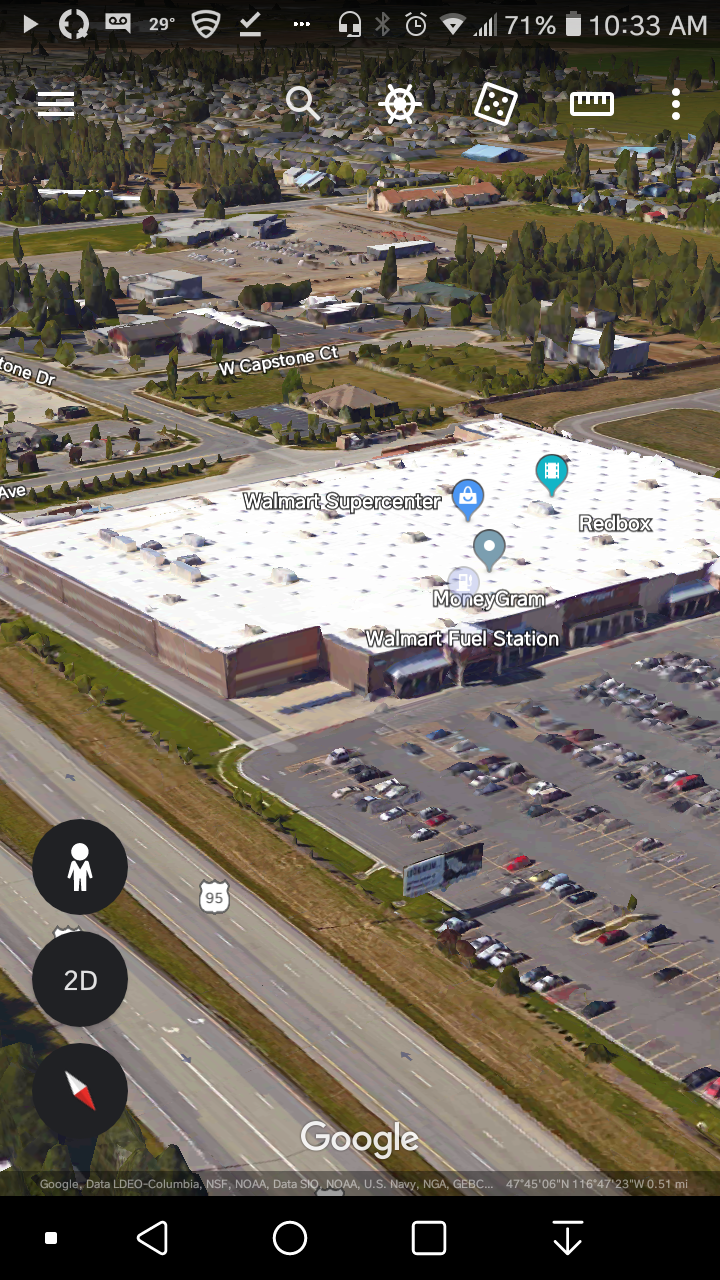Viewport: 720px width, 1280px height.
Task: Enter Street View with pegman button
Action: pos(80,867)
